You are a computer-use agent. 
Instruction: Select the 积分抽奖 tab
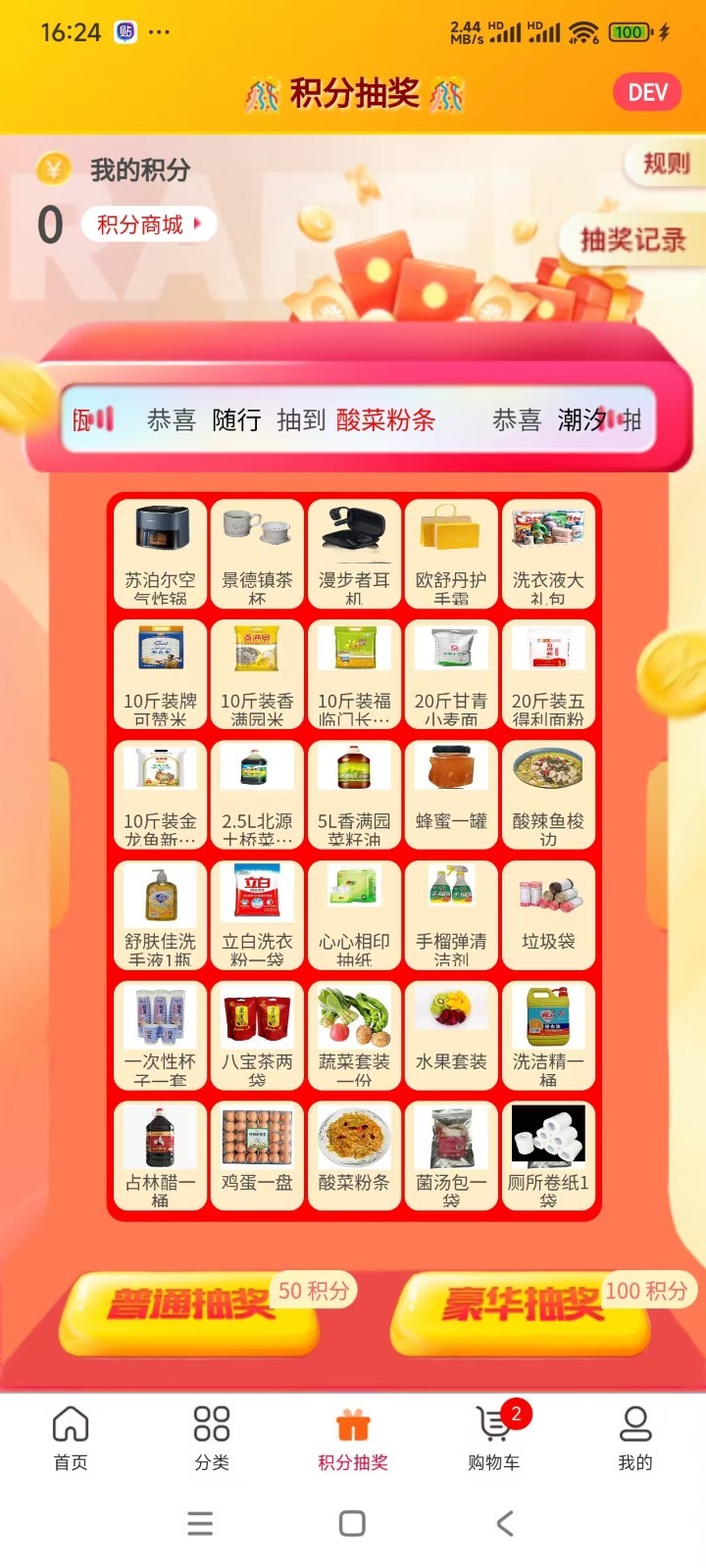click(x=353, y=1438)
